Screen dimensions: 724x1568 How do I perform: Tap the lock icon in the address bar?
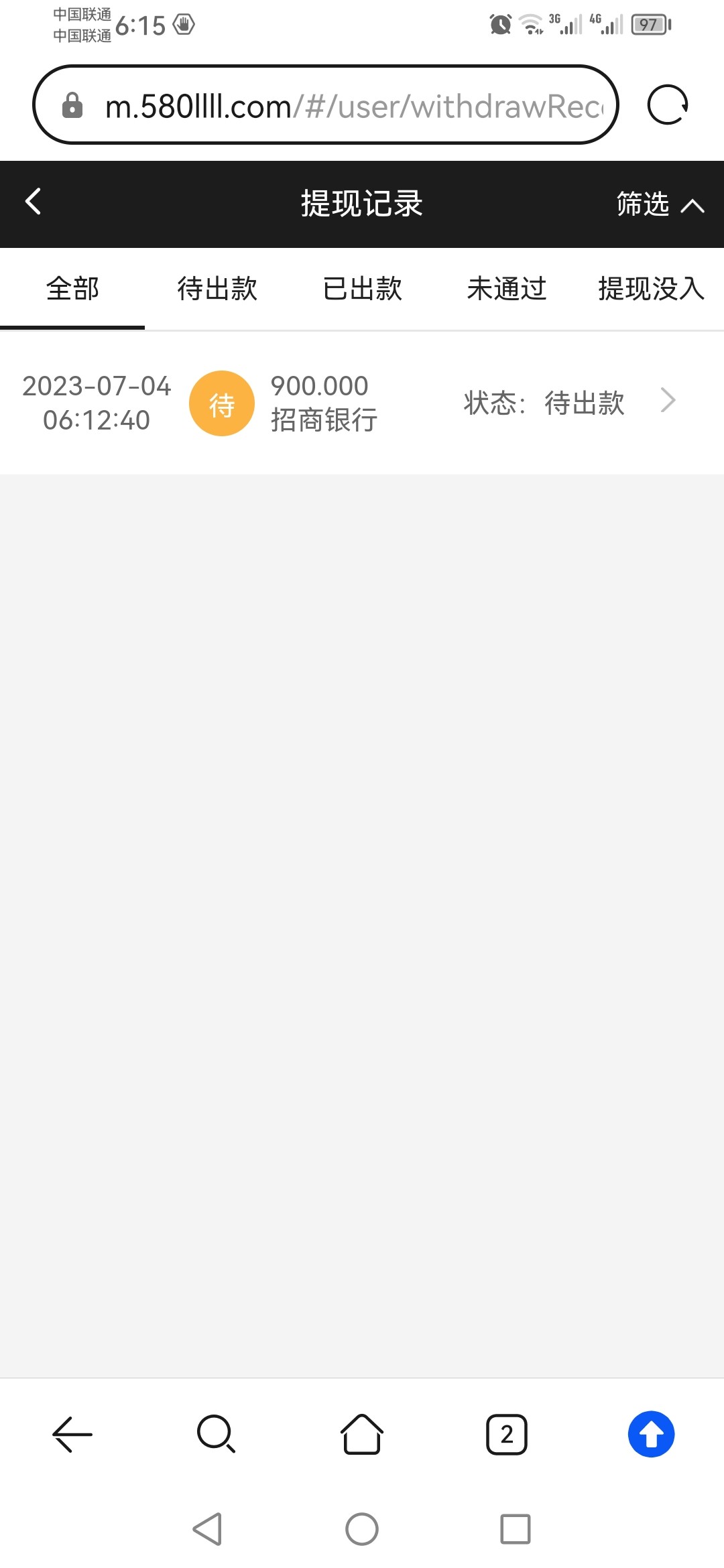73,106
